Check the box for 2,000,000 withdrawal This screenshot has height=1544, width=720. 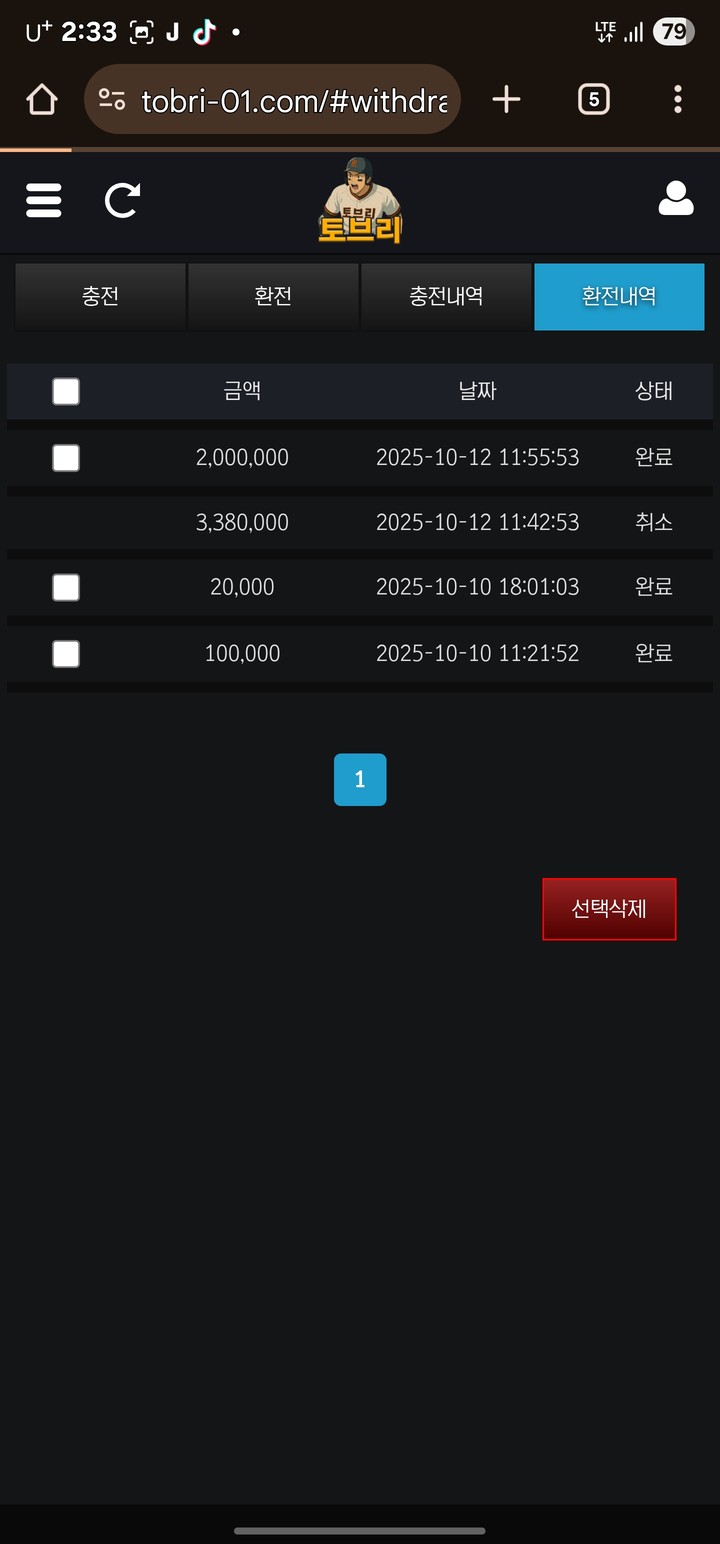pyautogui.click(x=66, y=458)
